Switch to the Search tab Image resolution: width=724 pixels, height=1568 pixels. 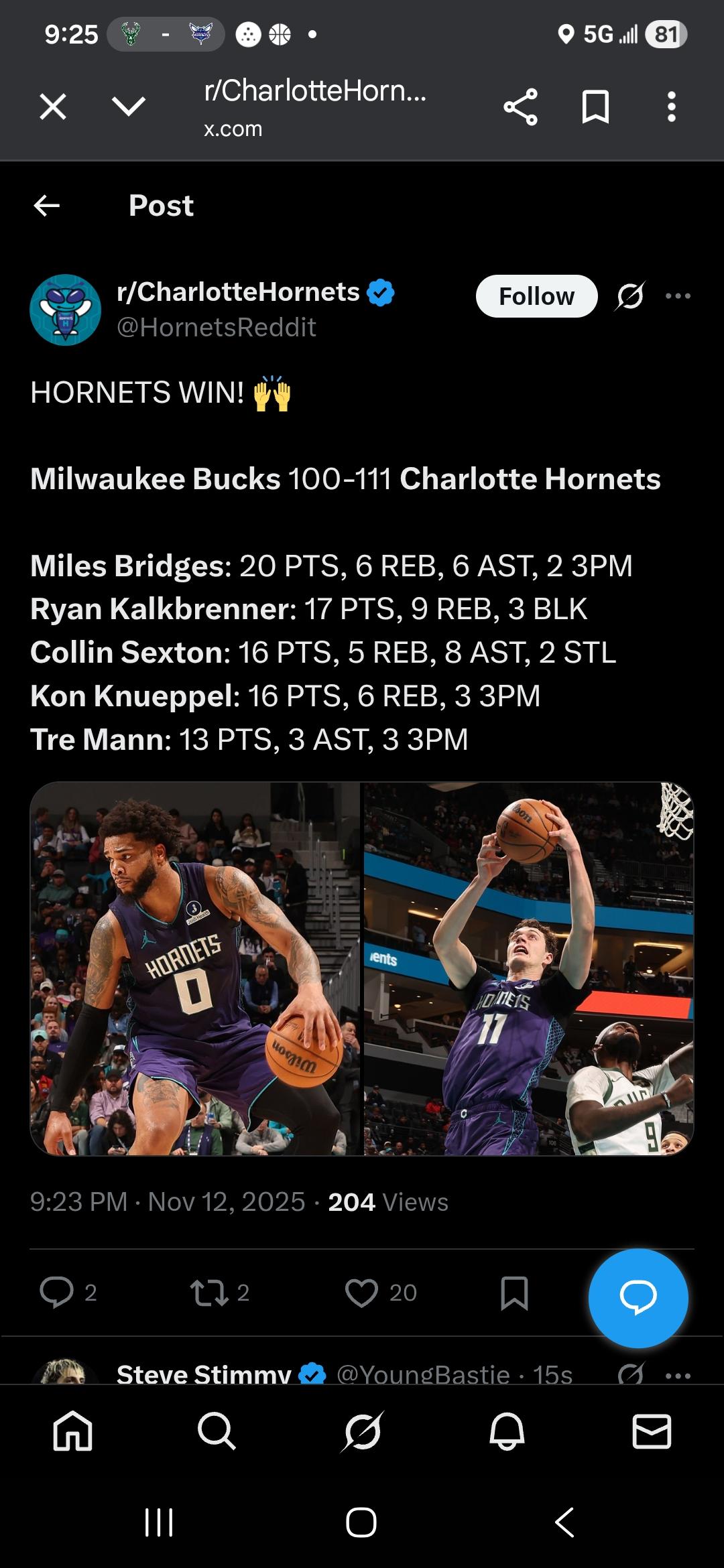(x=217, y=1431)
